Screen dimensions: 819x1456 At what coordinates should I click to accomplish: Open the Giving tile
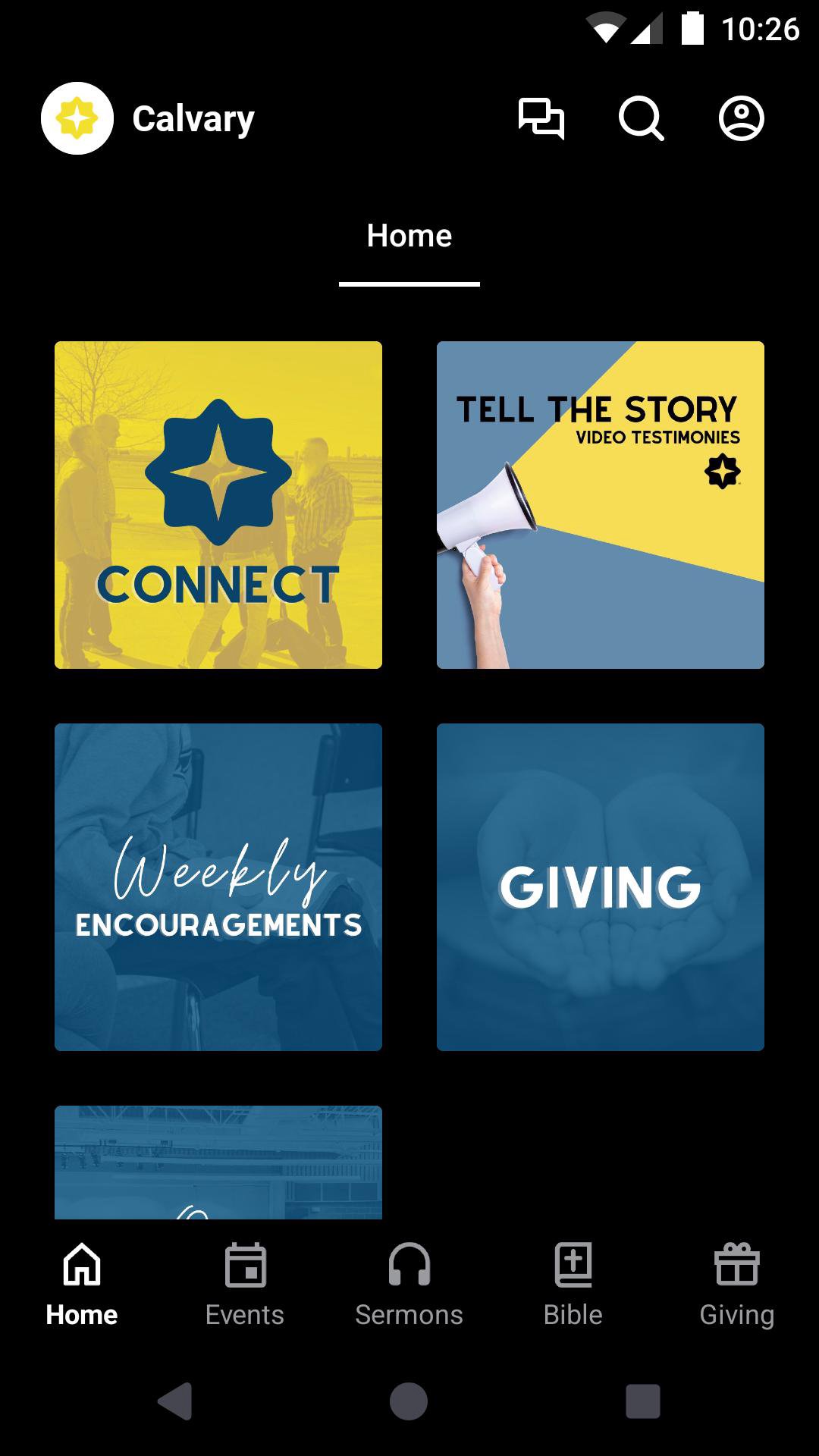601,887
